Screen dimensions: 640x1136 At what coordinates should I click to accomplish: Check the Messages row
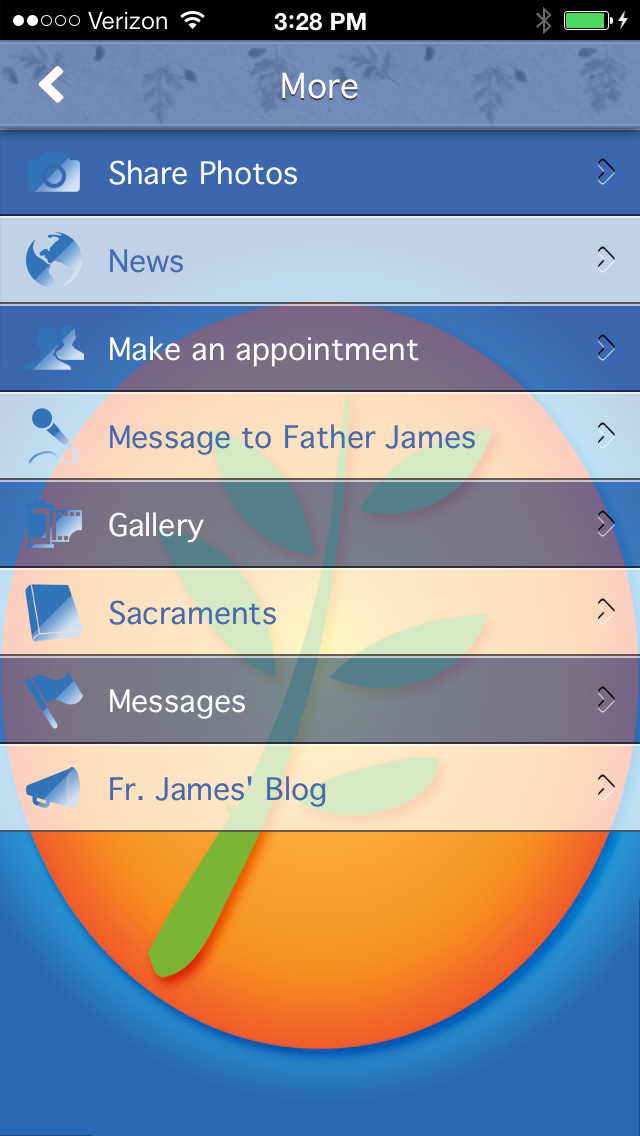pyautogui.click(x=320, y=702)
